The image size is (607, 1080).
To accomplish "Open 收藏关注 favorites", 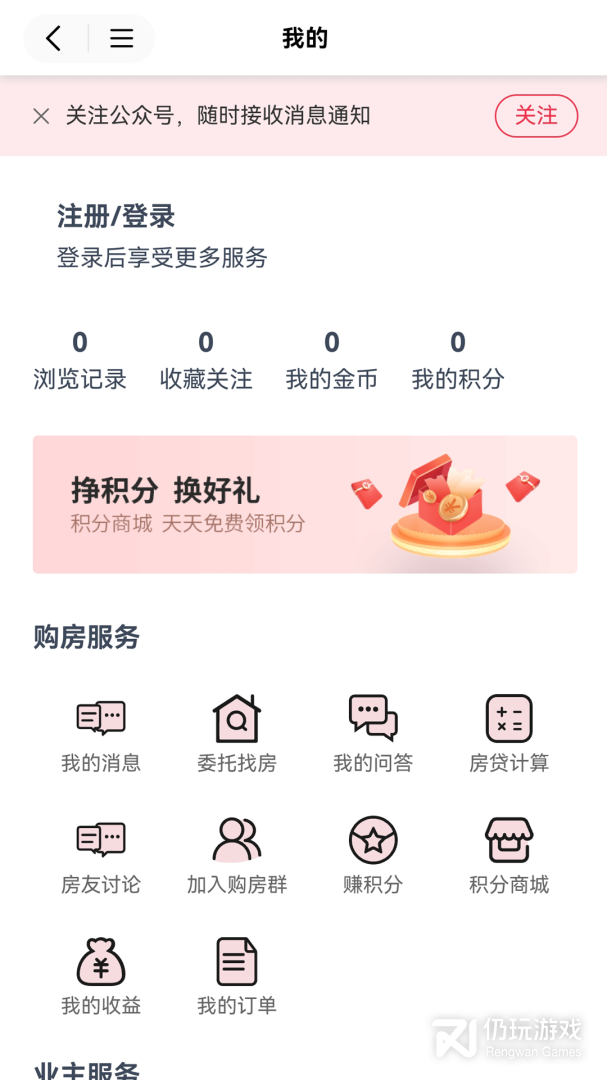I will click(206, 361).
